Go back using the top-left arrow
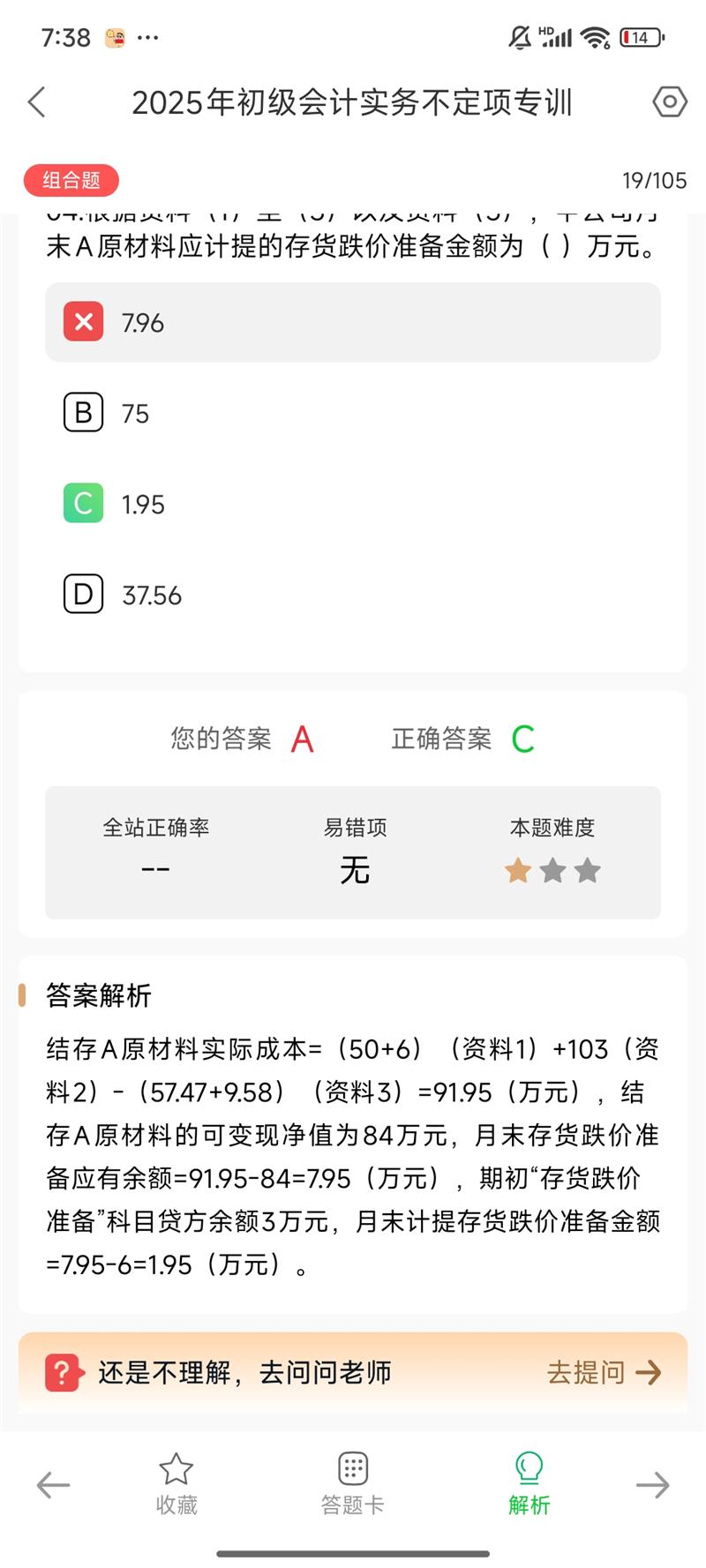706x1568 pixels. pyautogui.click(x=36, y=102)
